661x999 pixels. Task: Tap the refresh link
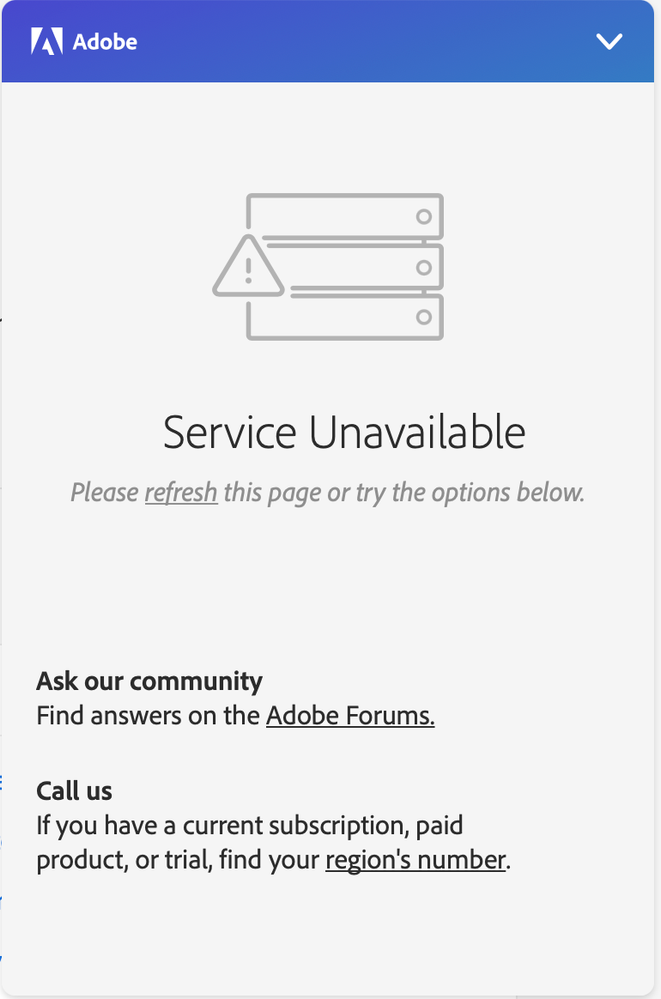pos(181,492)
